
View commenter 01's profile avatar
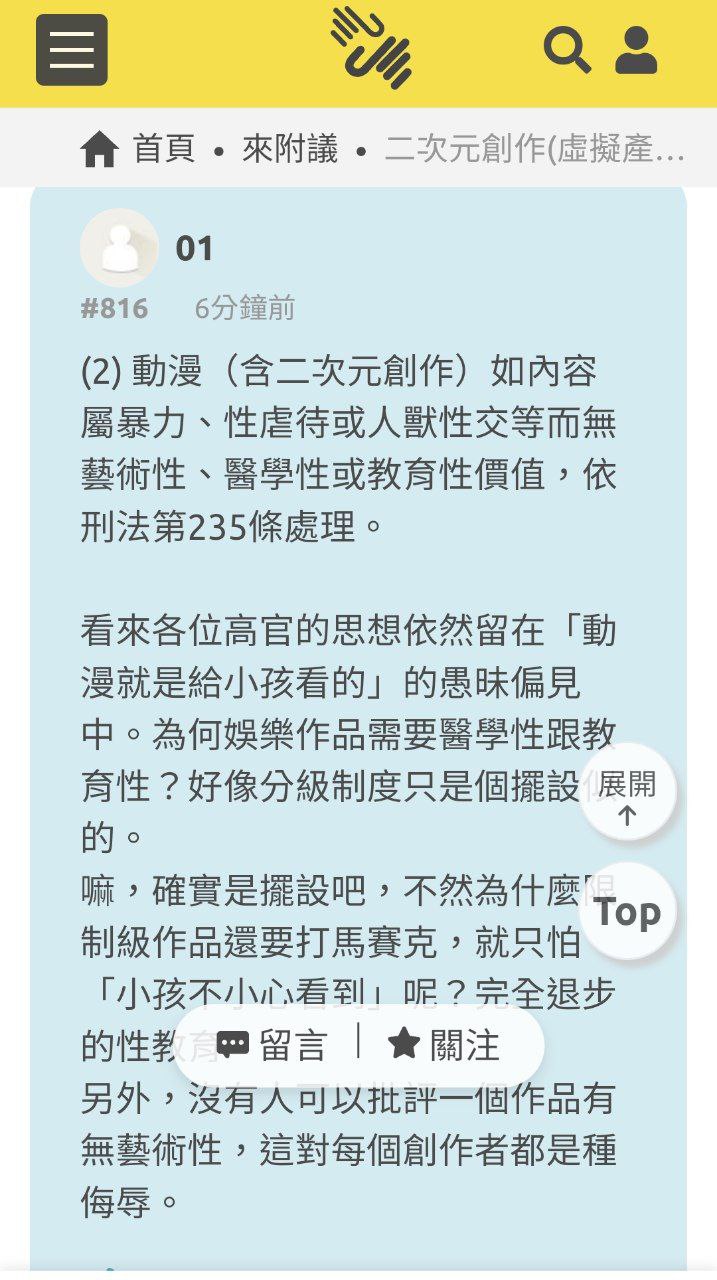click(119, 247)
